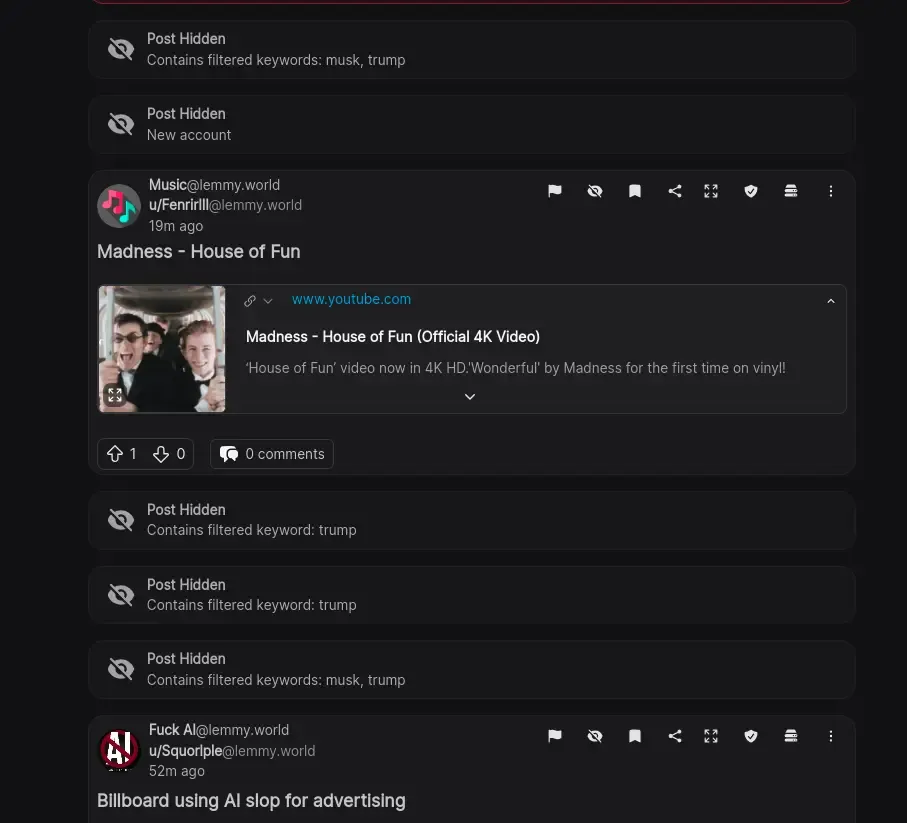Collapse the YouTube link preview card

830,301
